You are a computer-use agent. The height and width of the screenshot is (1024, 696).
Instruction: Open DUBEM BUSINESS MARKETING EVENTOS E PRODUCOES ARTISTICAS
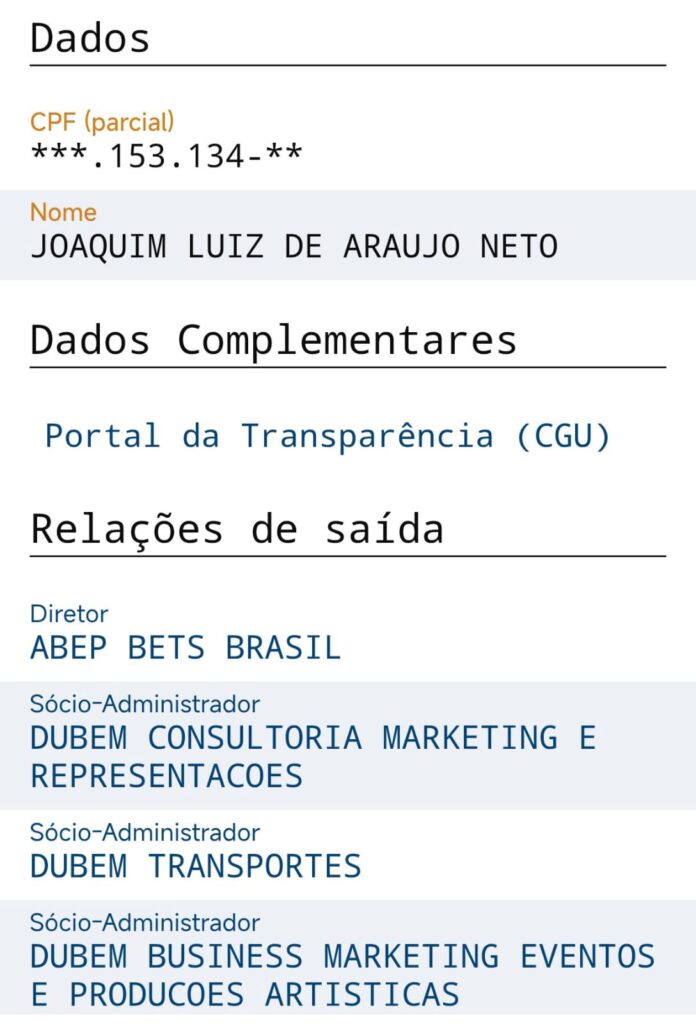click(342, 974)
